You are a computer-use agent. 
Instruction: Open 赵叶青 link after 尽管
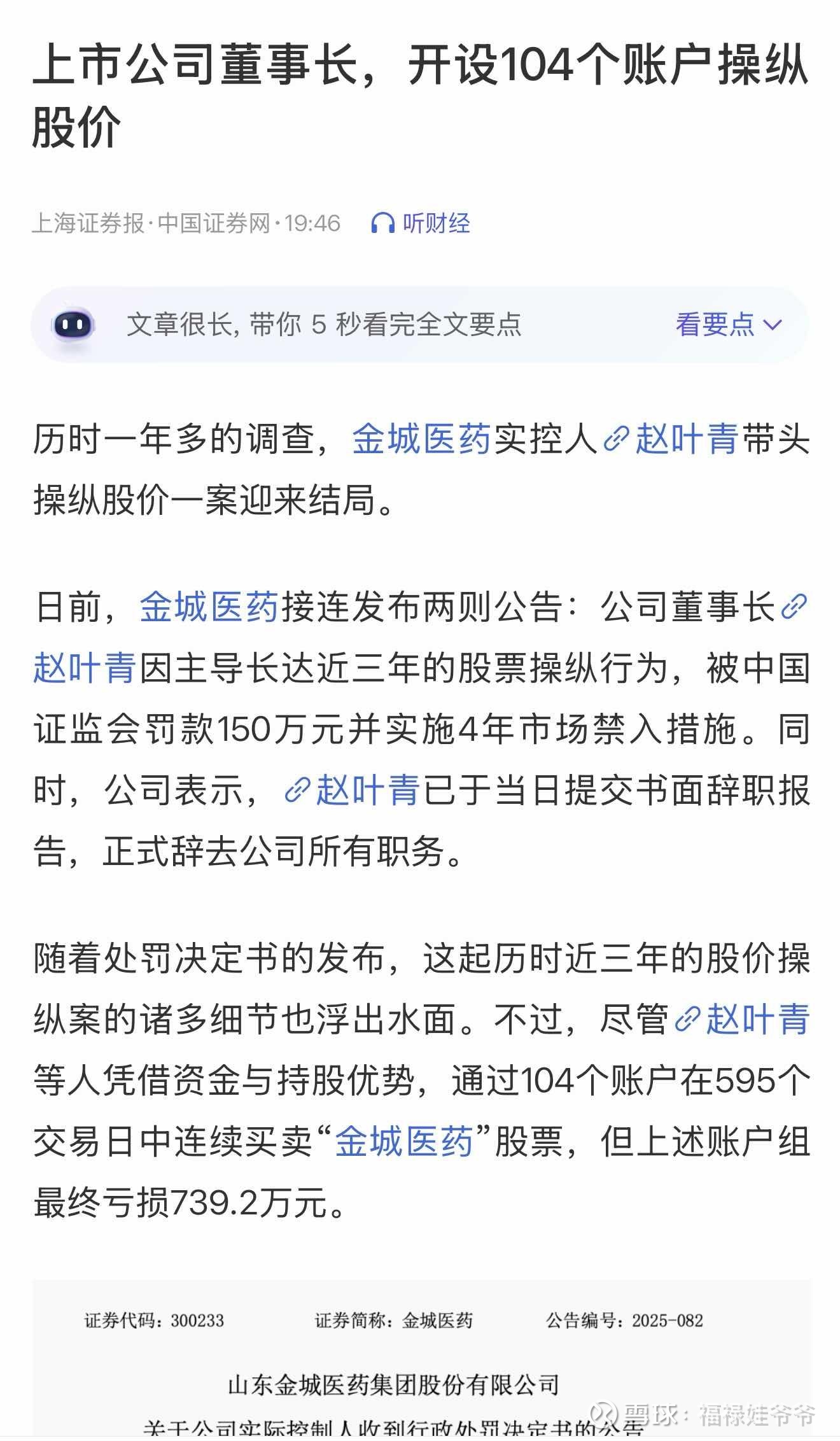tap(741, 1019)
